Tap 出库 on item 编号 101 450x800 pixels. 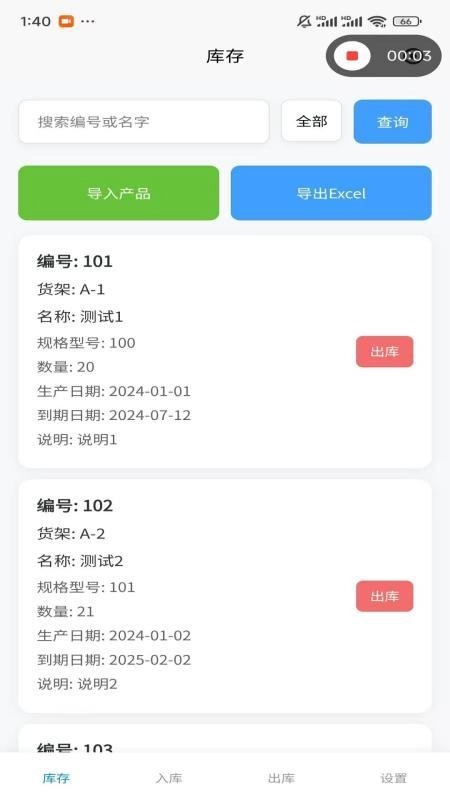(385, 352)
